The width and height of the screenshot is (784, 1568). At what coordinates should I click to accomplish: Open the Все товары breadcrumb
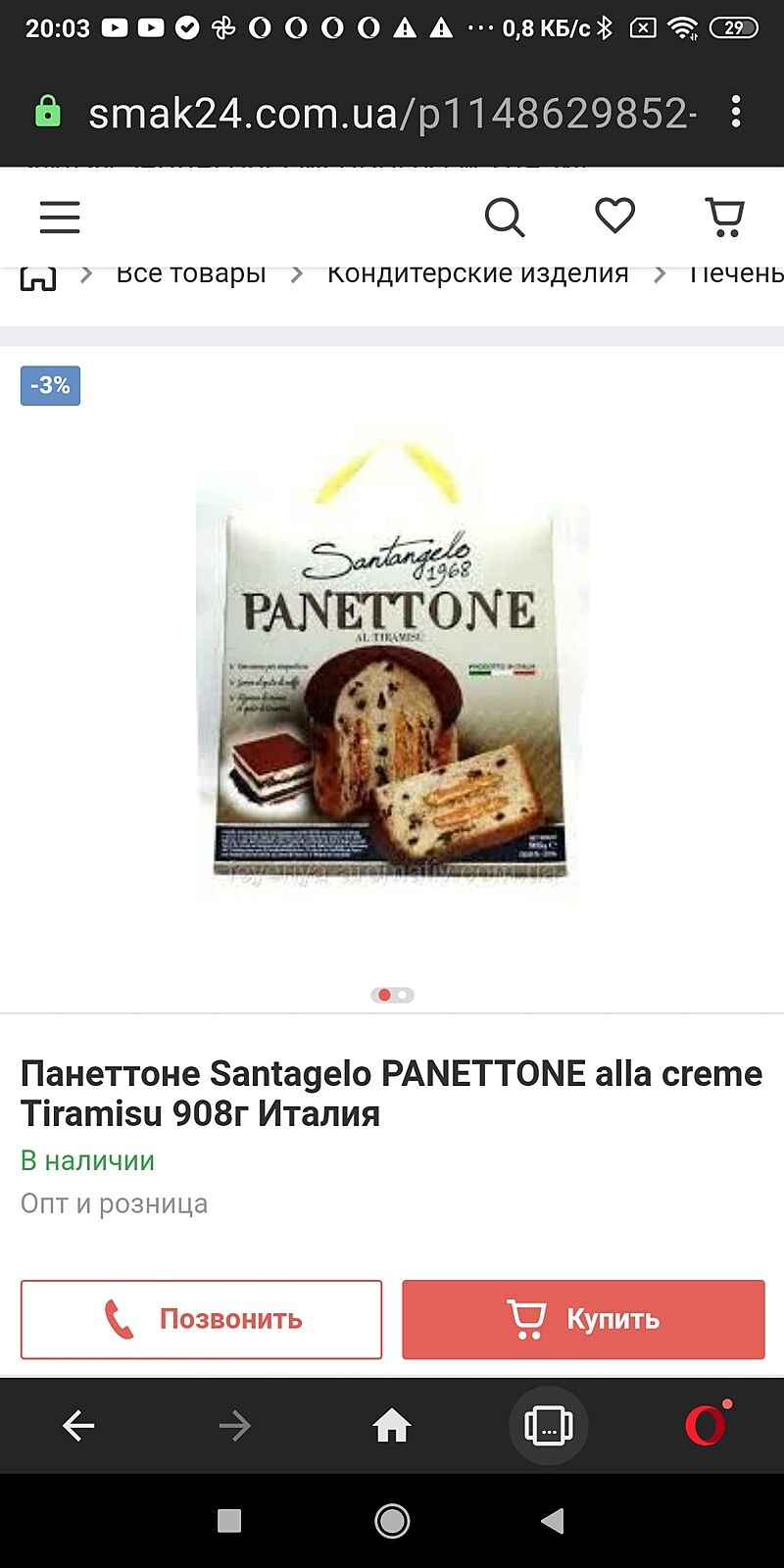(x=191, y=274)
